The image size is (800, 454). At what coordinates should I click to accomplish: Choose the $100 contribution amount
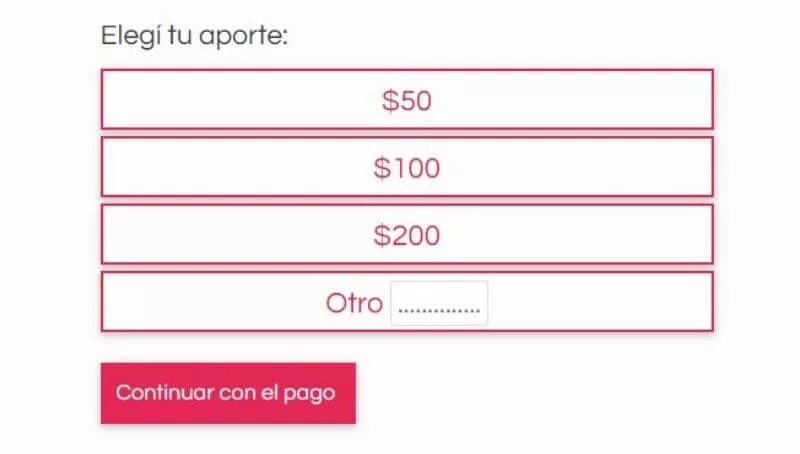point(406,167)
